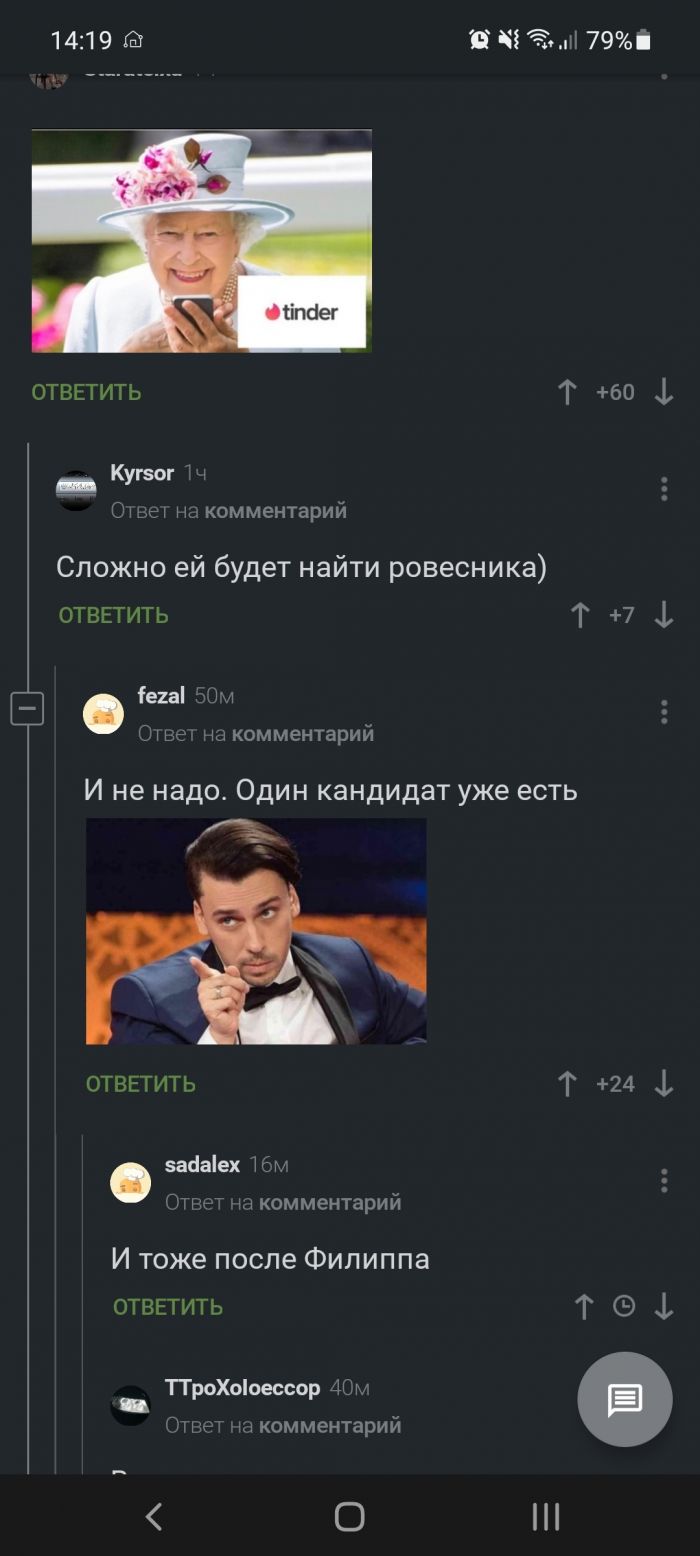Downvote fezal's comment
The height and width of the screenshot is (1556, 700).
[x=664, y=1084]
